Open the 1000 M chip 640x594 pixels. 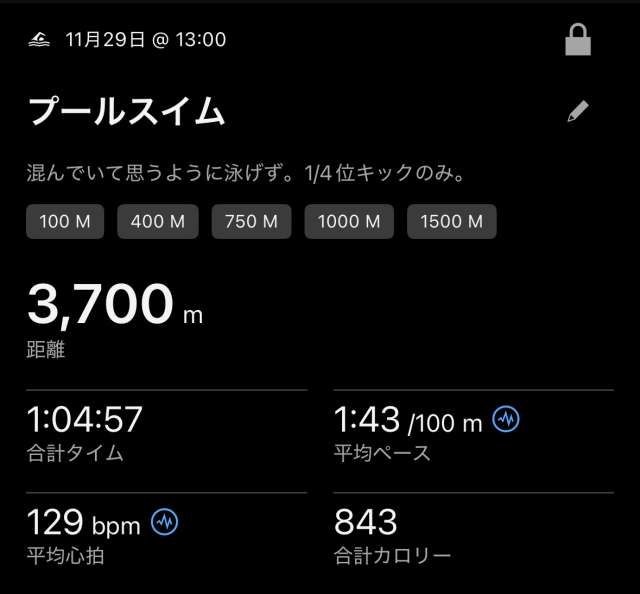pyautogui.click(x=350, y=222)
